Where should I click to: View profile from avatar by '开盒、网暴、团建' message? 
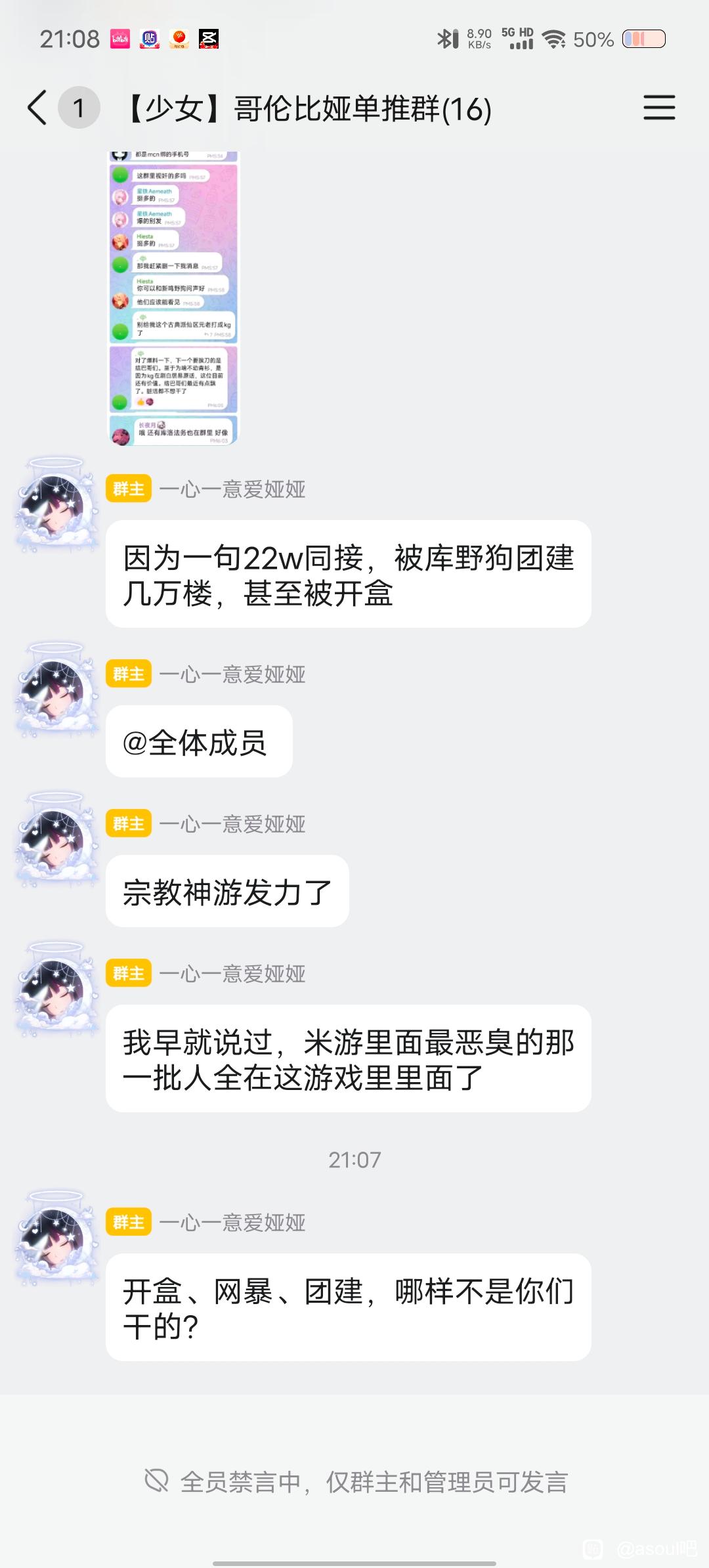56,1237
